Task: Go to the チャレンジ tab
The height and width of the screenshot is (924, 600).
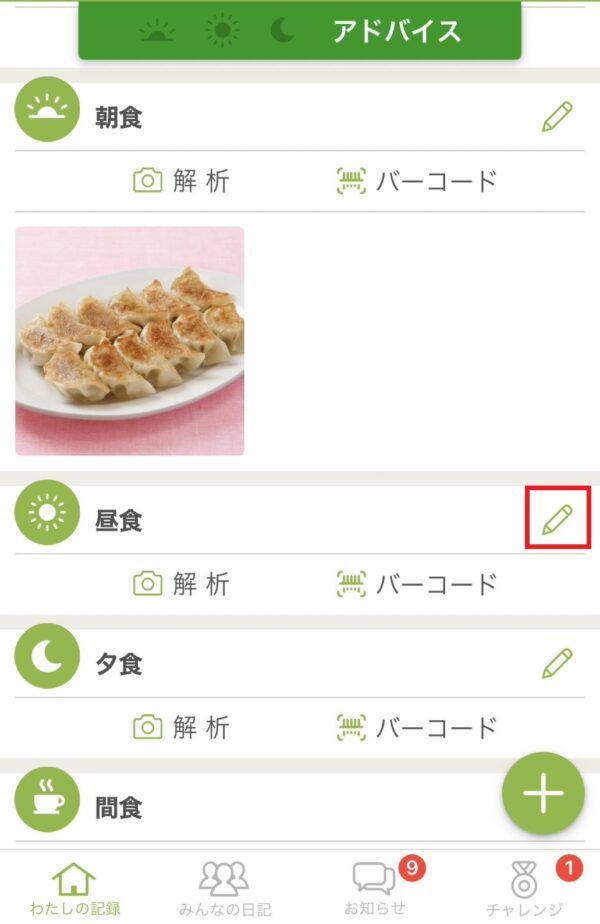Action: [x=524, y=888]
